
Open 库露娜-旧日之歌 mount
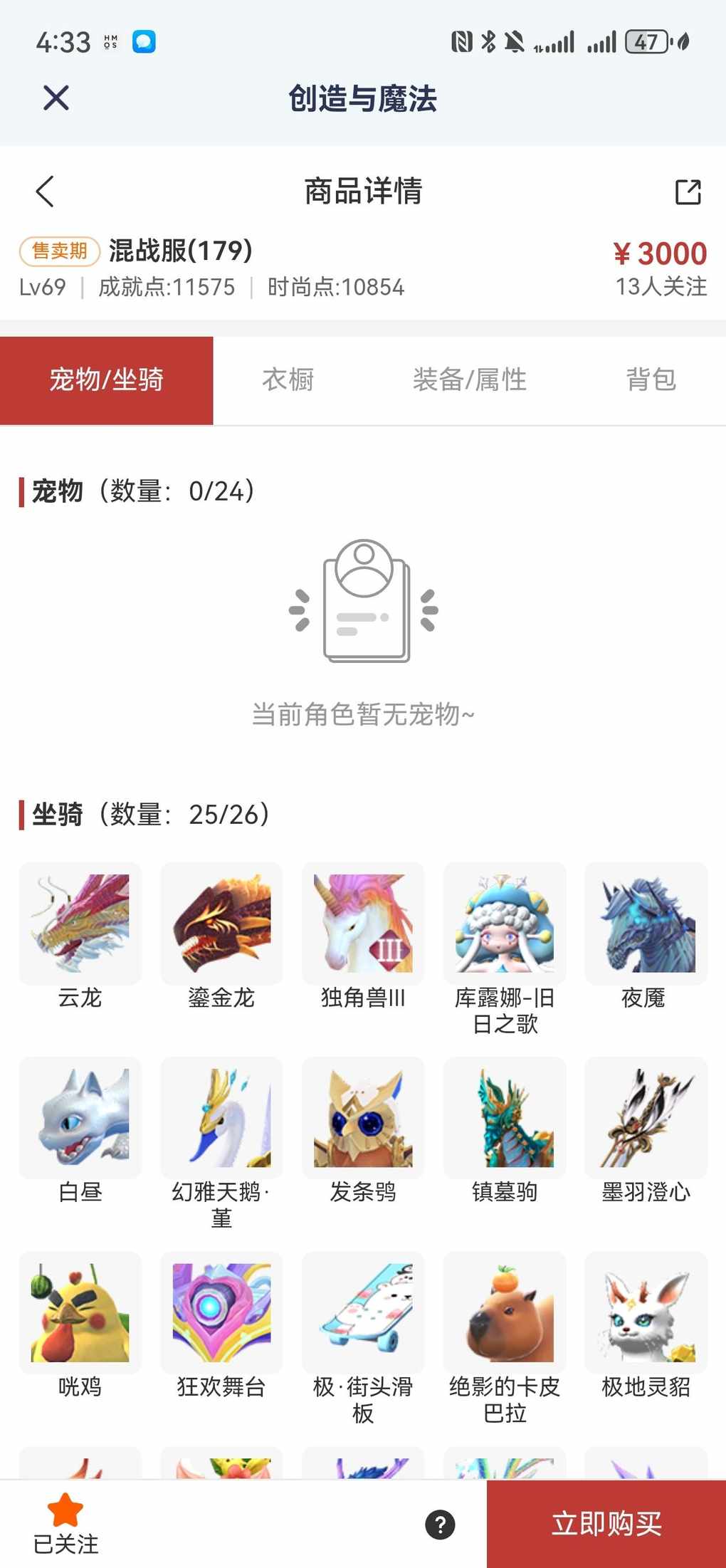coord(505,924)
